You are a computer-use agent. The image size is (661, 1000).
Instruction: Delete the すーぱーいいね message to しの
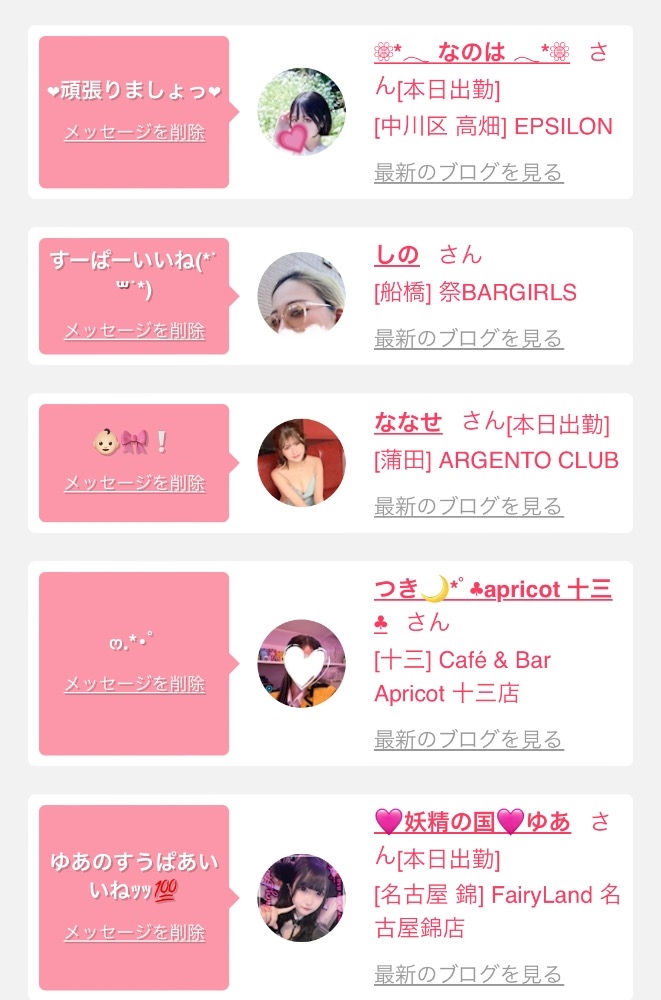coord(134,331)
